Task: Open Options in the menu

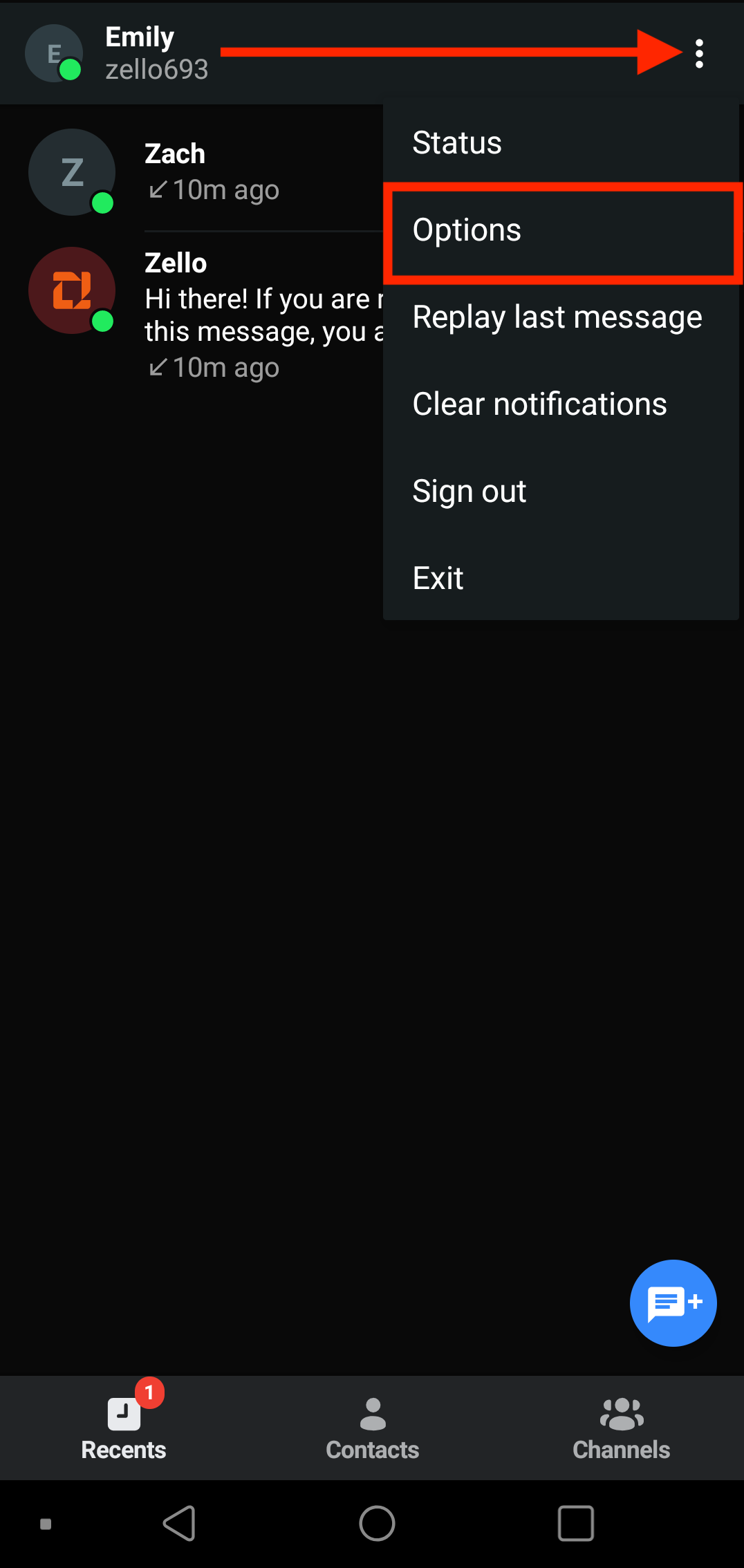Action: [561, 230]
